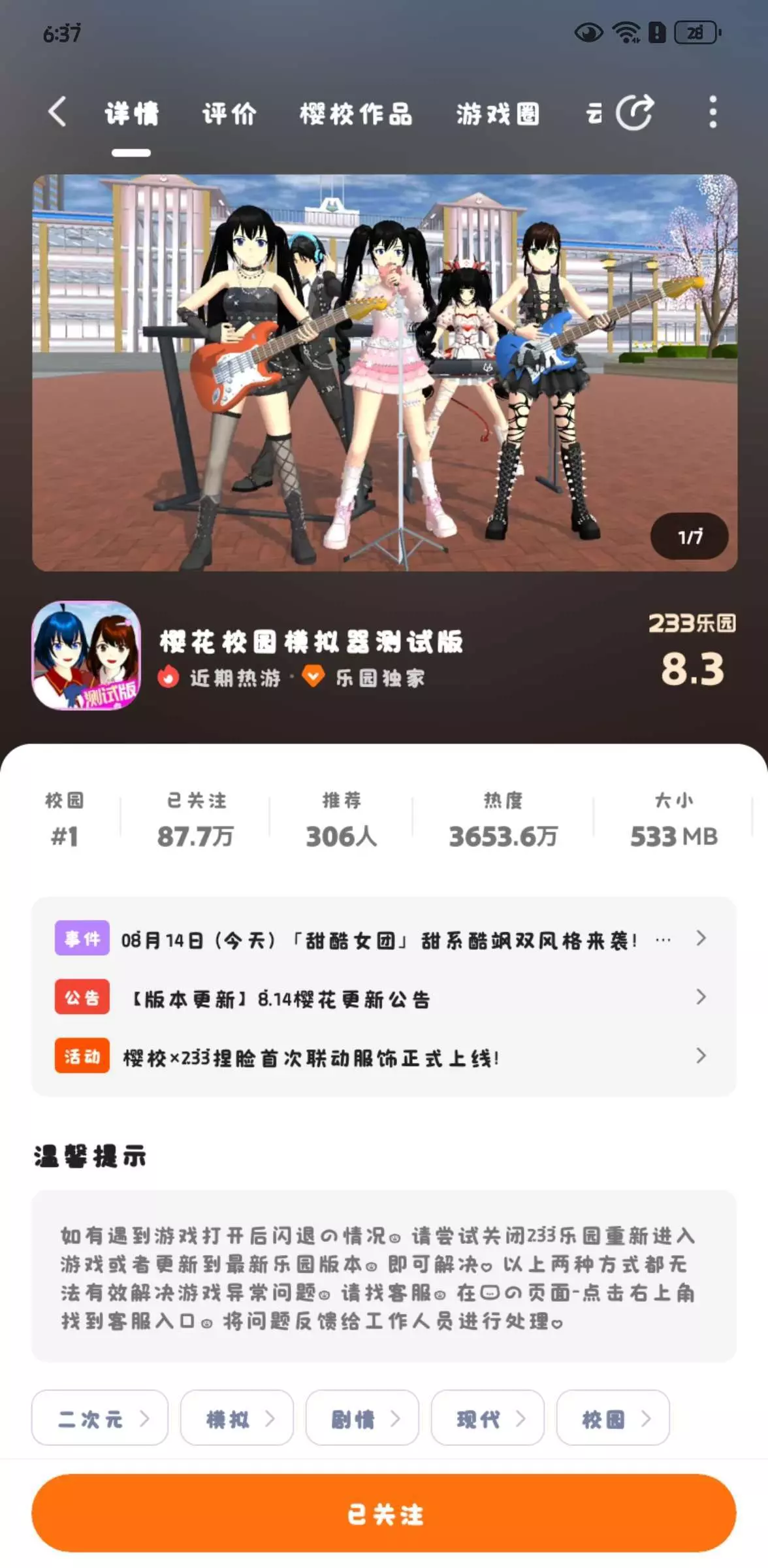Open the 233乐园 8.3 rating

692,651
